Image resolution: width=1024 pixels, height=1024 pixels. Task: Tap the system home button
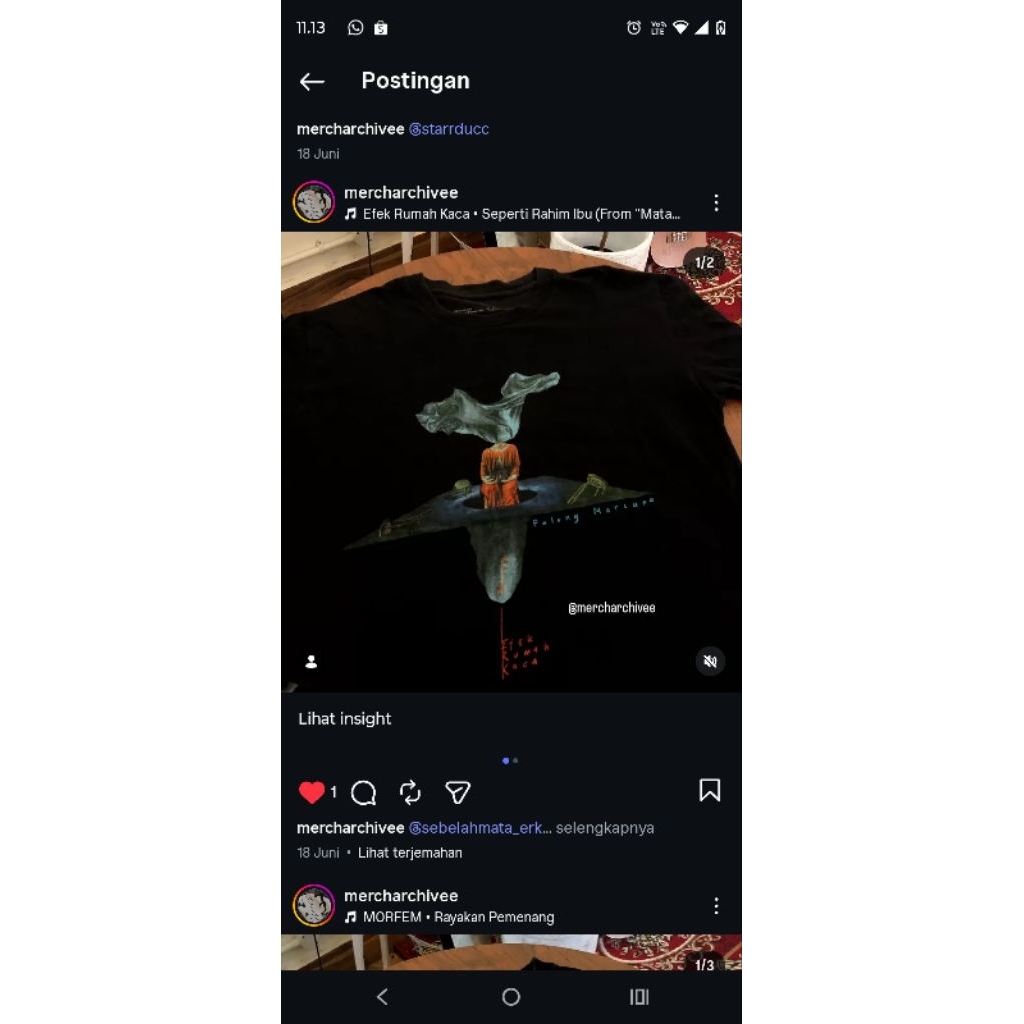tap(511, 997)
